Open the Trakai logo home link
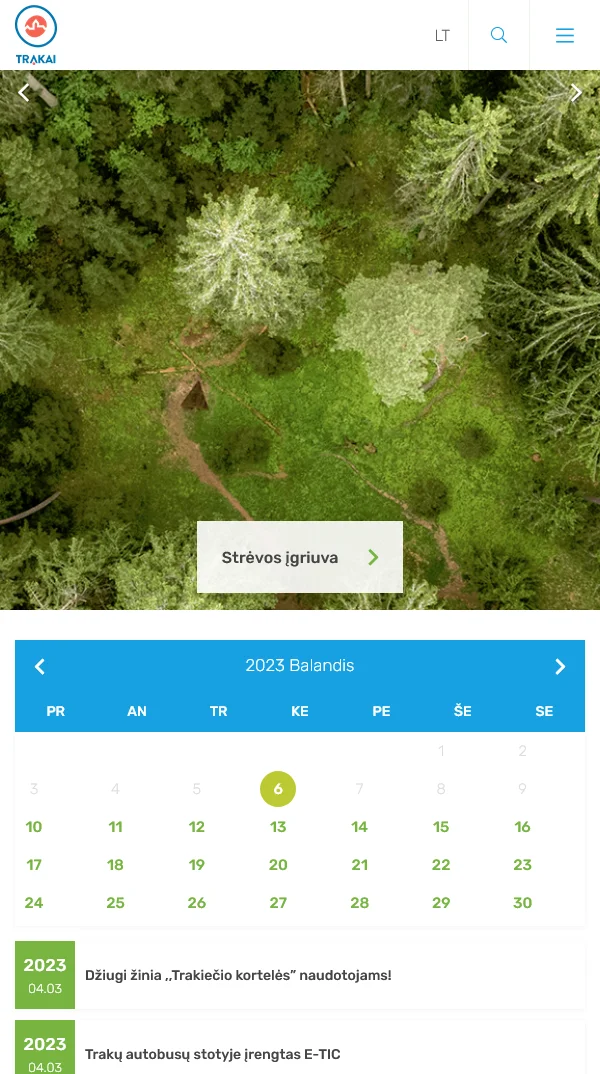The image size is (600, 1074). tap(36, 35)
